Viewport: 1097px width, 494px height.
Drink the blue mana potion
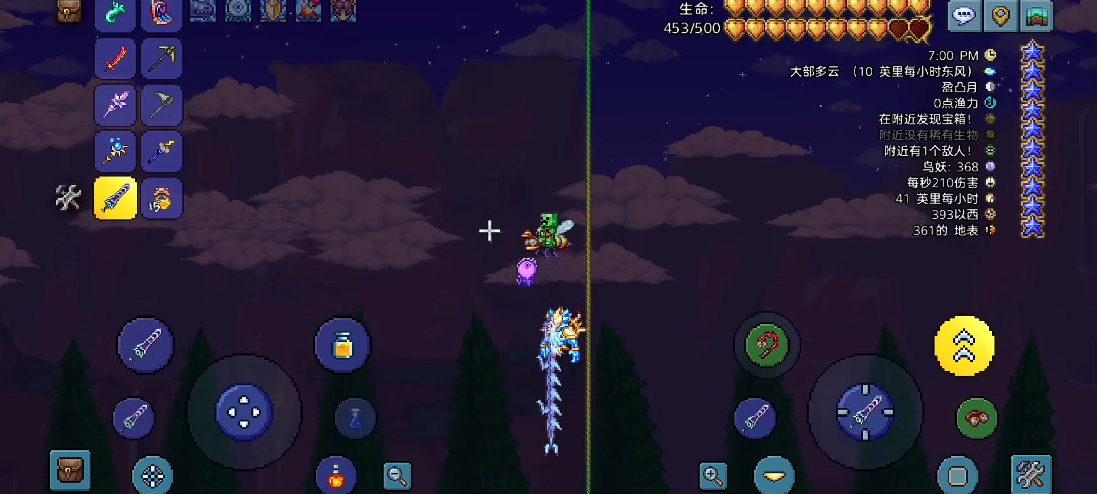pos(355,417)
